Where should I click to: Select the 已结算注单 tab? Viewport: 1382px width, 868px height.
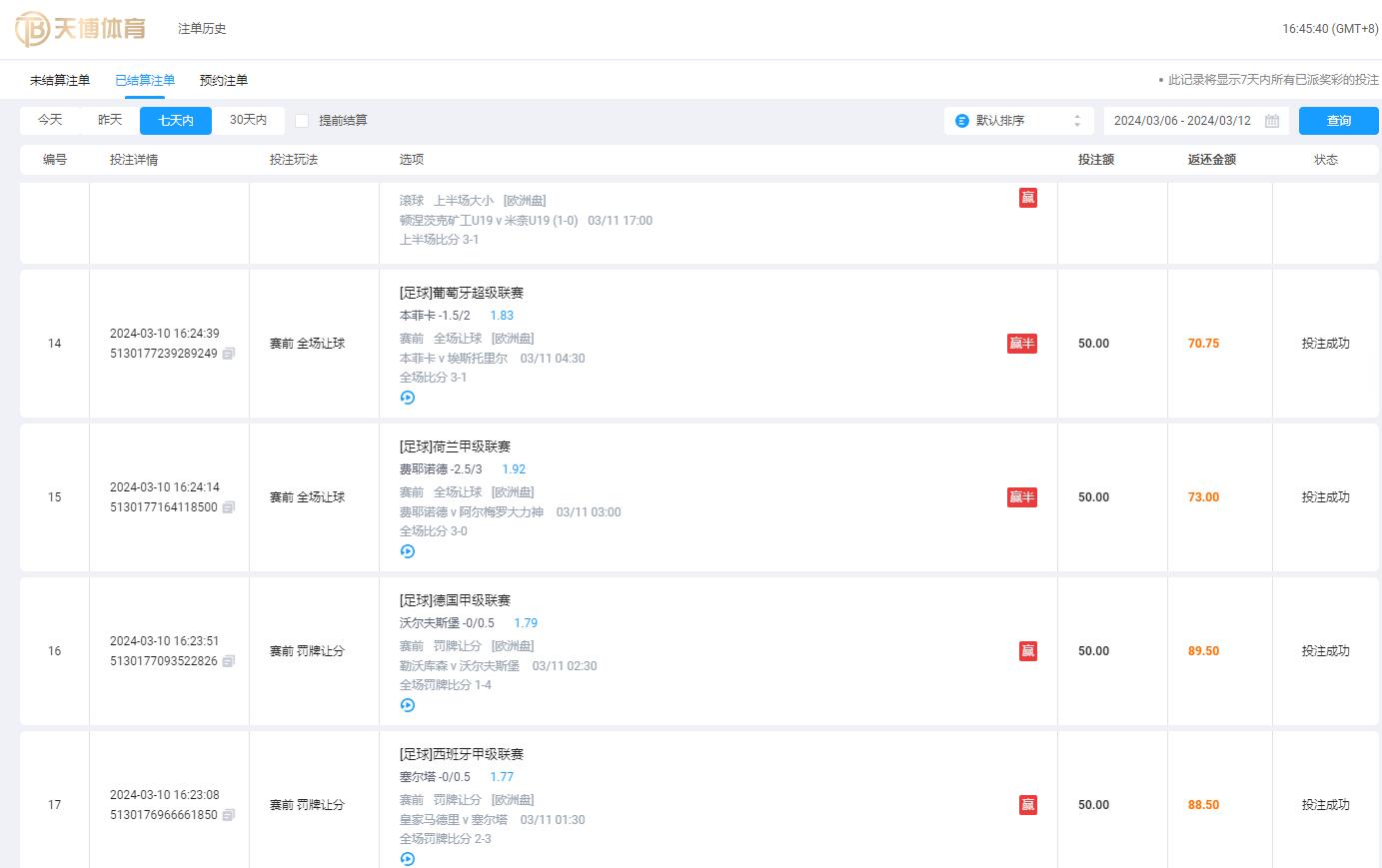coord(145,80)
